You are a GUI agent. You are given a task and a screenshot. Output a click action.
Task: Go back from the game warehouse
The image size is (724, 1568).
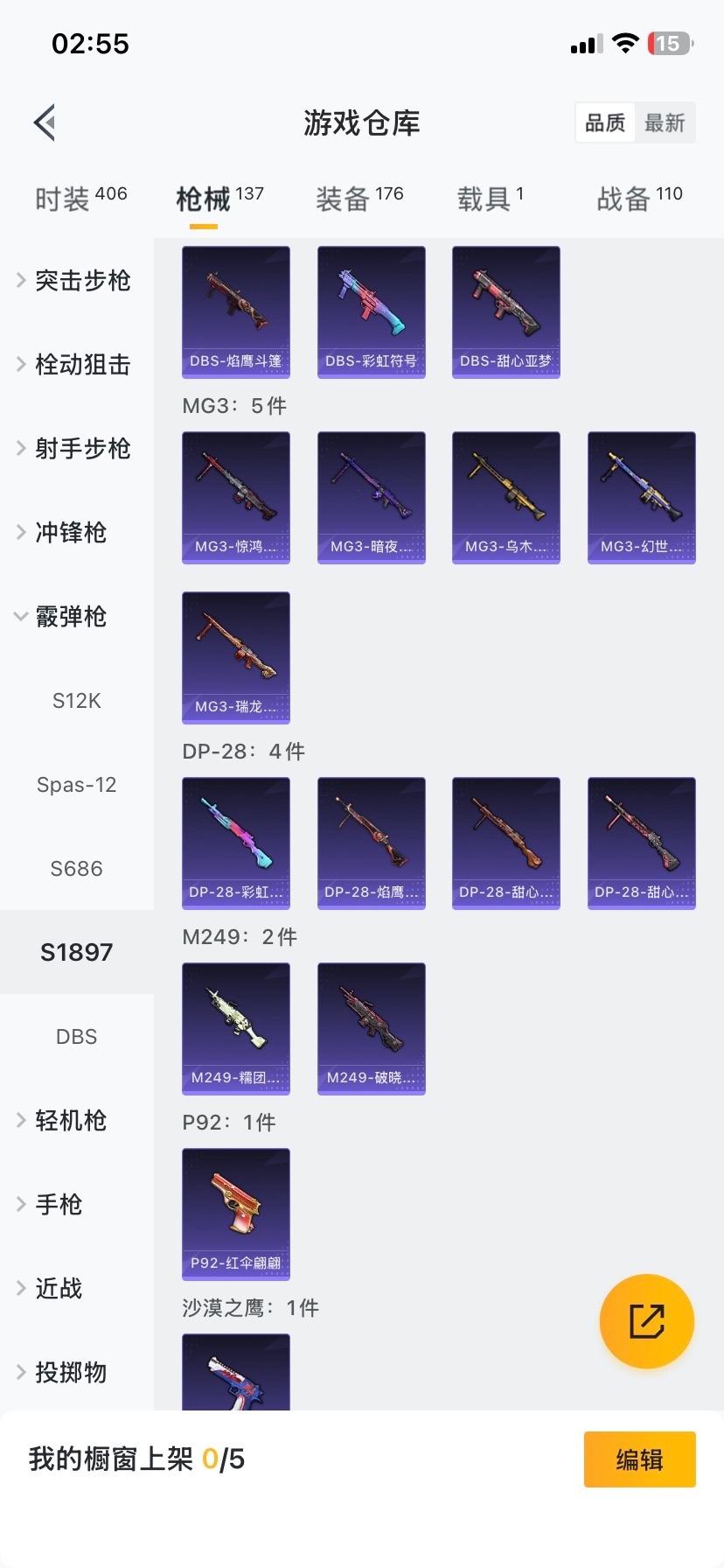pyautogui.click(x=45, y=122)
